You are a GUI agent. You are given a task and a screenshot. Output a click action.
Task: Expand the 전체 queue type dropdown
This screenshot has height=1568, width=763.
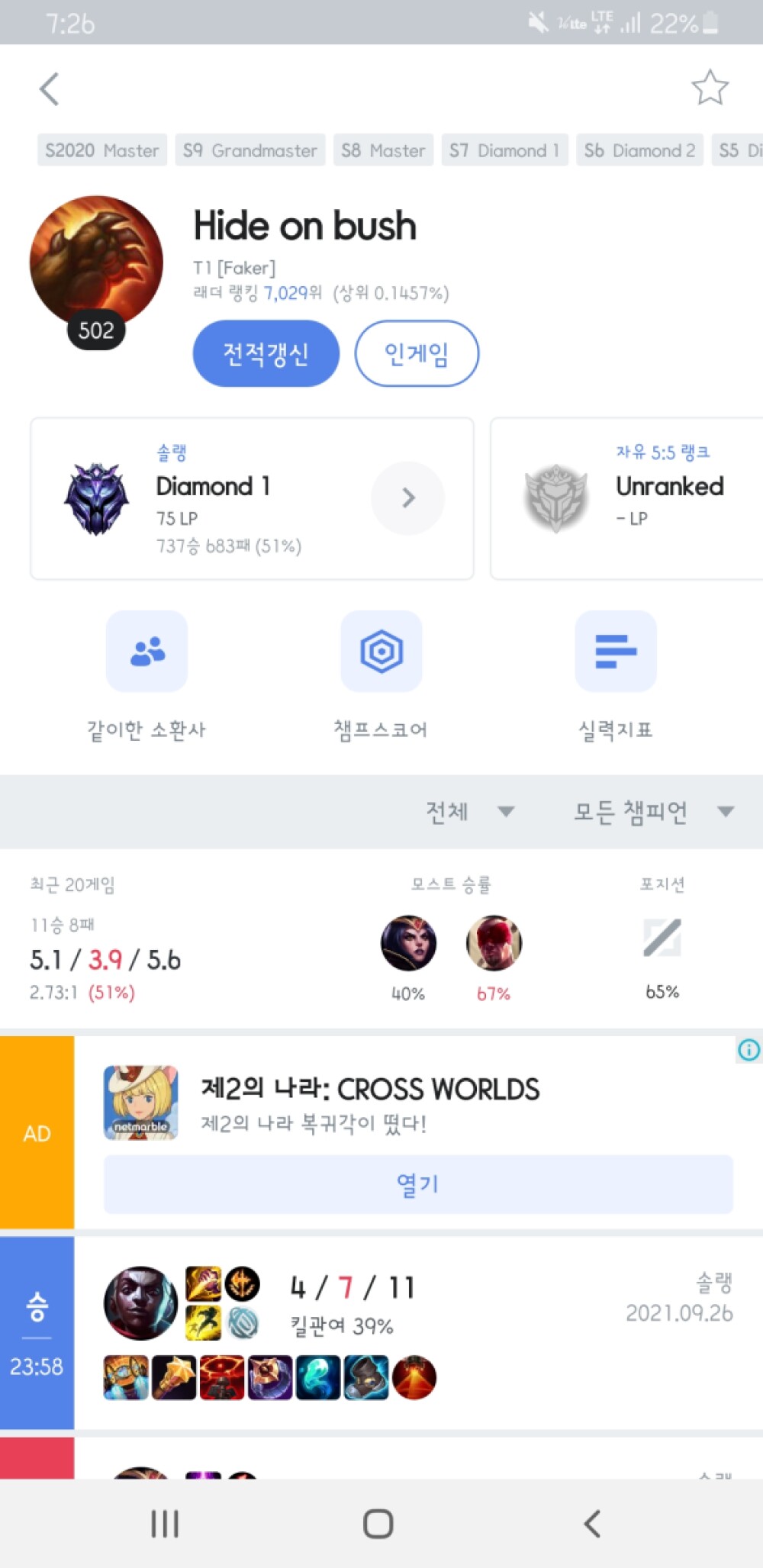pos(470,812)
